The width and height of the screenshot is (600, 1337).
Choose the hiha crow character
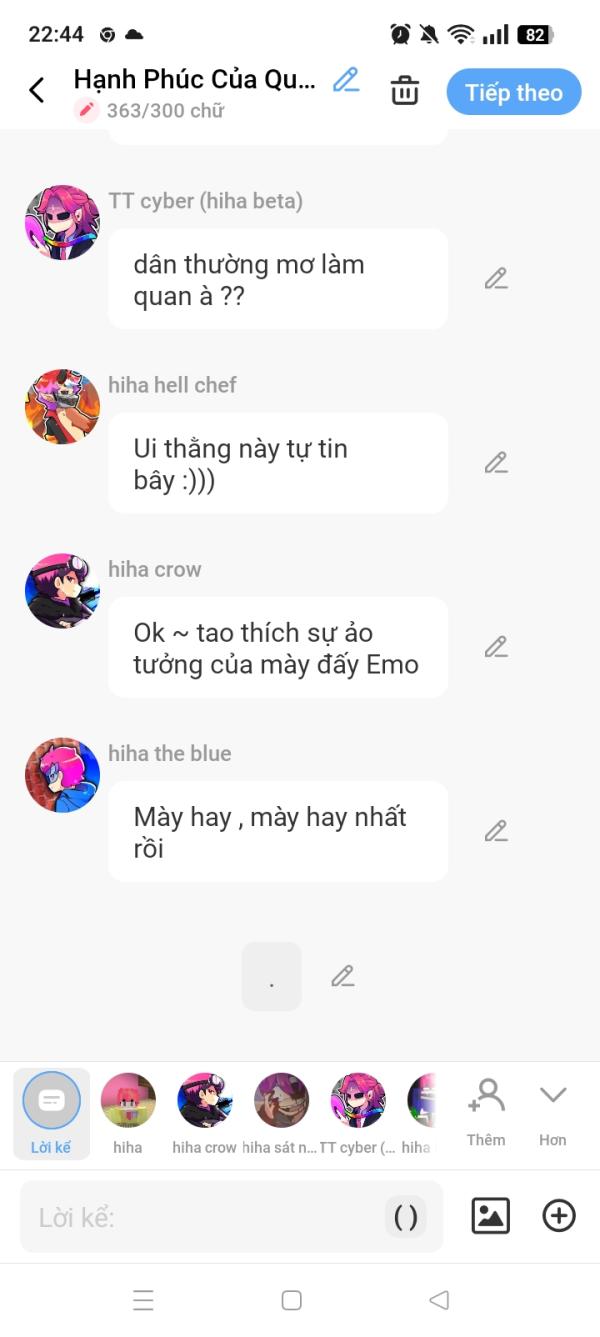point(204,1114)
